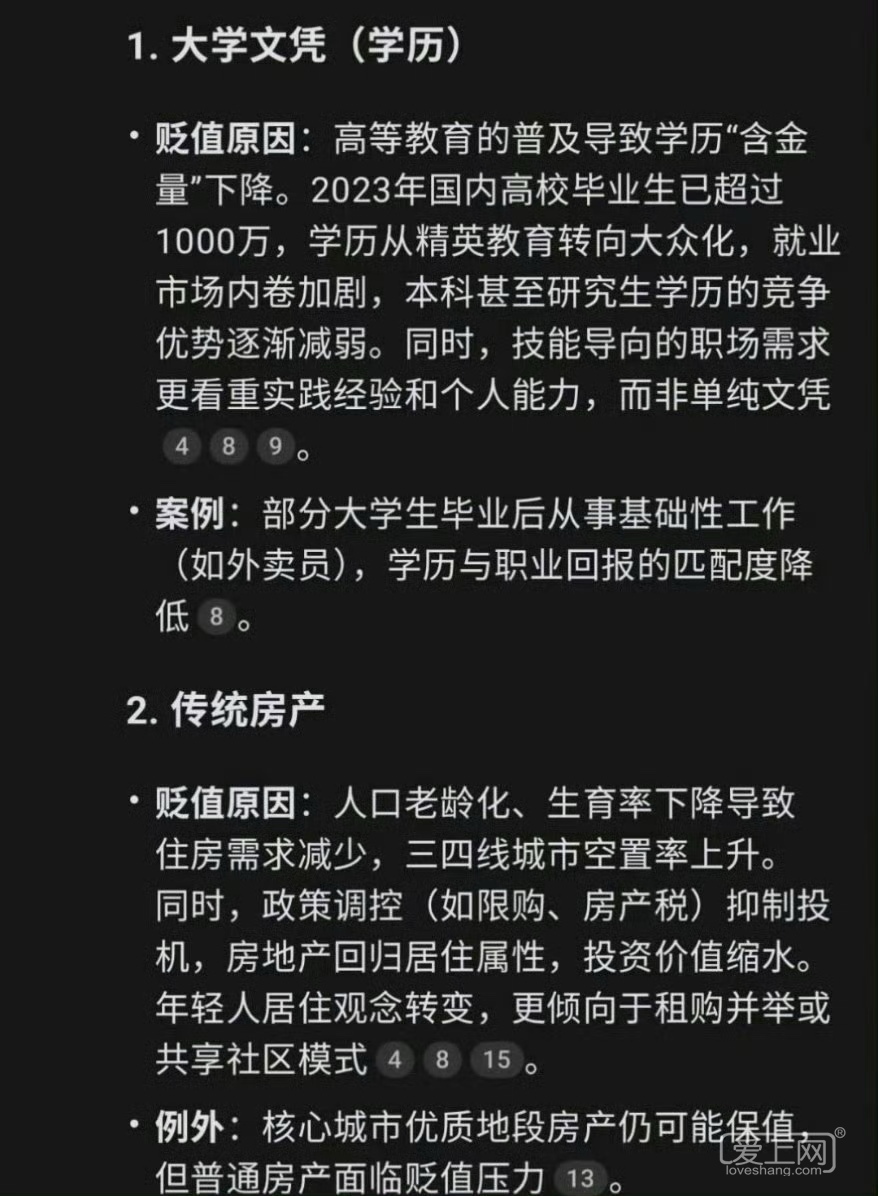Open citation 4 after 共享社区模式
The width and height of the screenshot is (878, 1196).
click(394, 1060)
